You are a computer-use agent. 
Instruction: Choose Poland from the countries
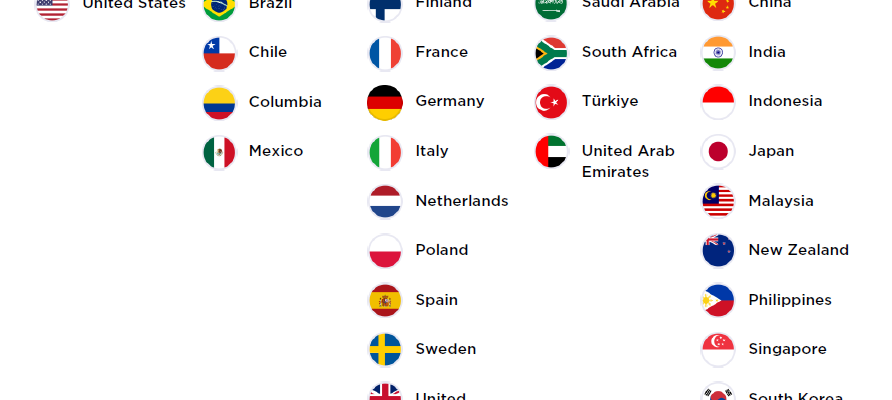[441, 250]
